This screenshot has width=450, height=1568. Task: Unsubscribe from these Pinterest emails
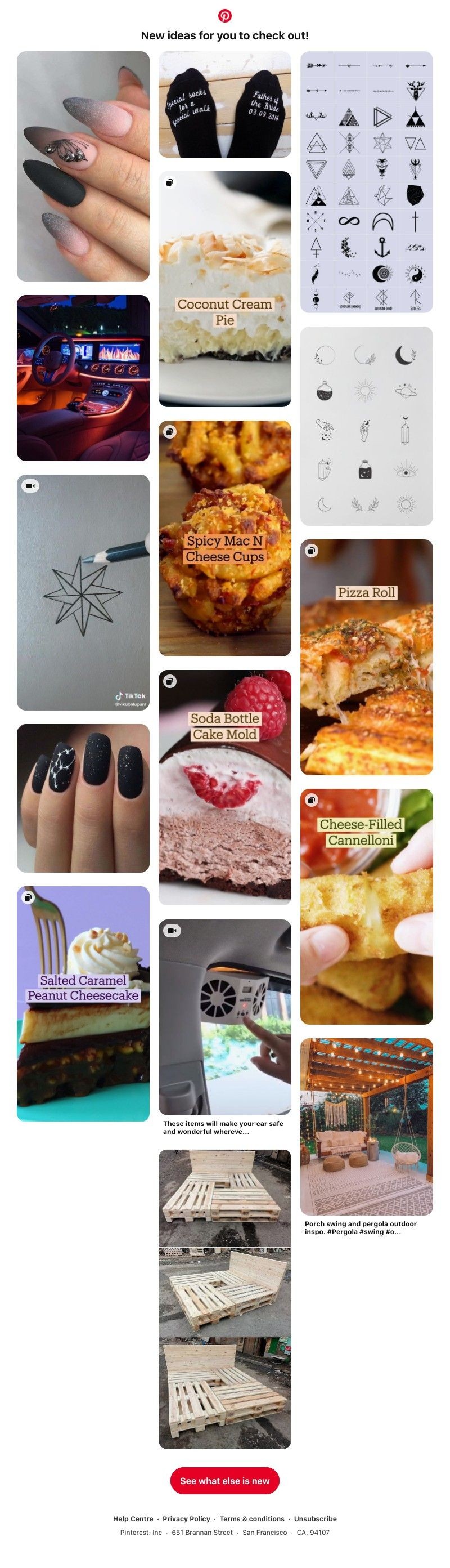coord(315,1518)
